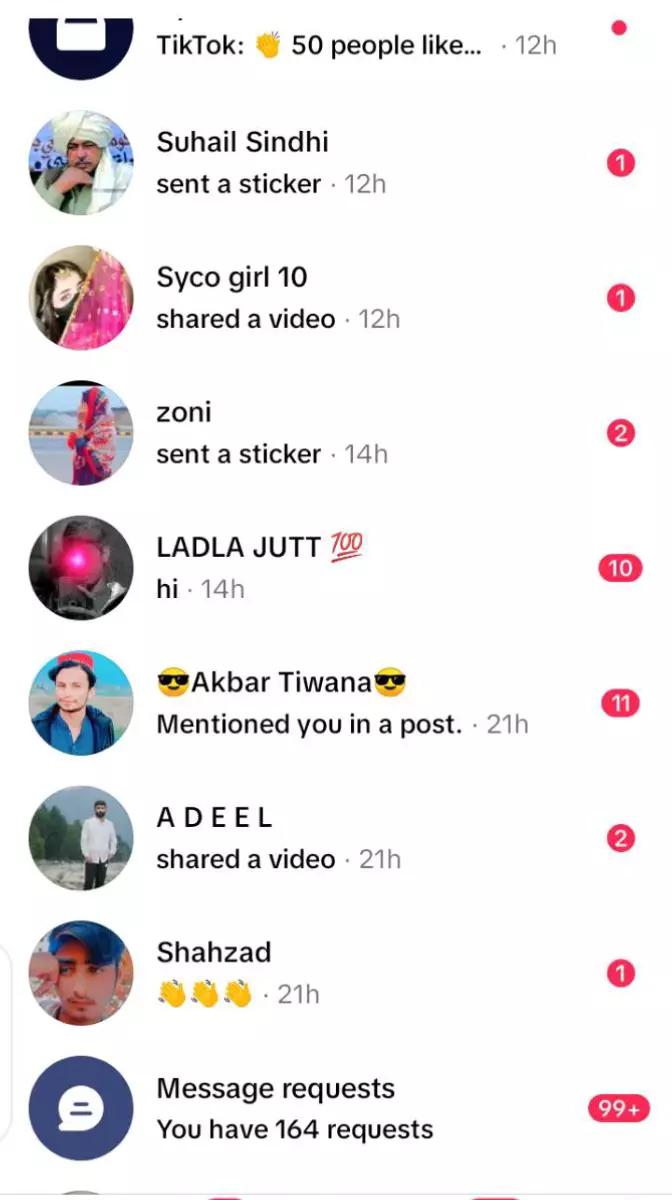
Task: Open the chat with LADLA JUTT
Action: point(336,568)
